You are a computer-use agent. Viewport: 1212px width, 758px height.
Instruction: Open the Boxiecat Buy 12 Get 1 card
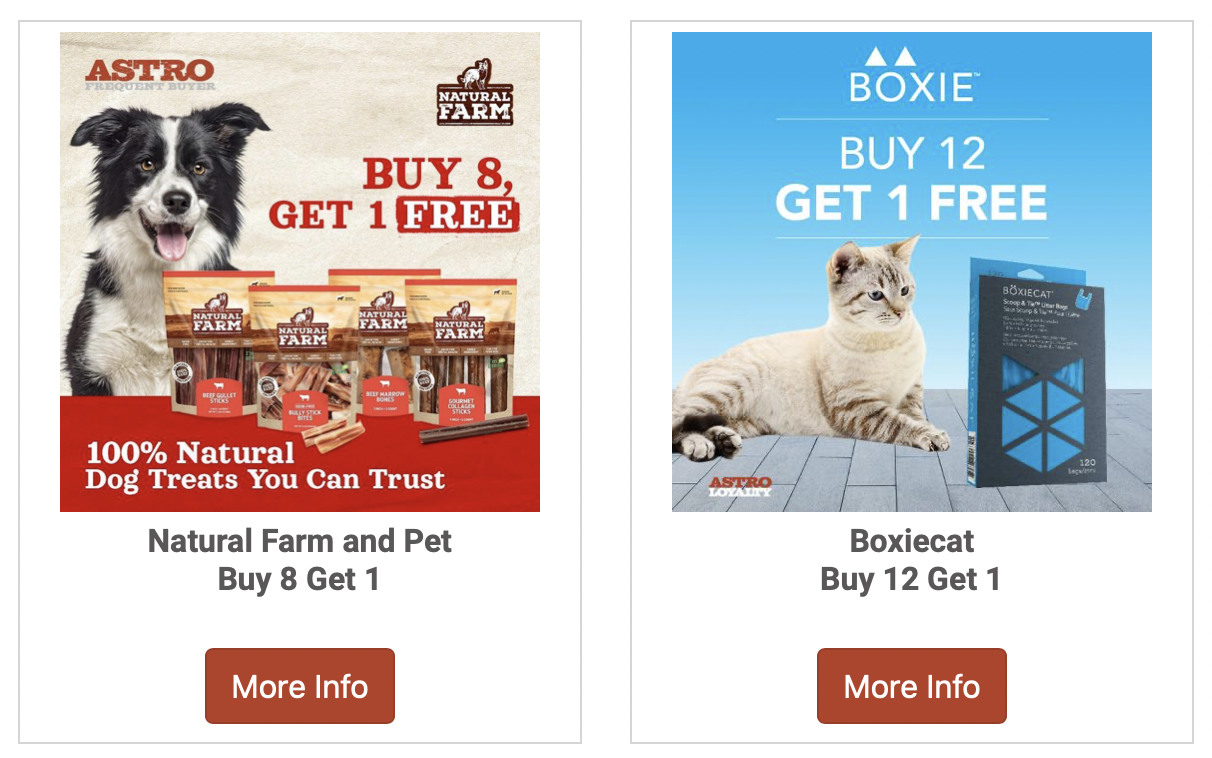(x=911, y=272)
